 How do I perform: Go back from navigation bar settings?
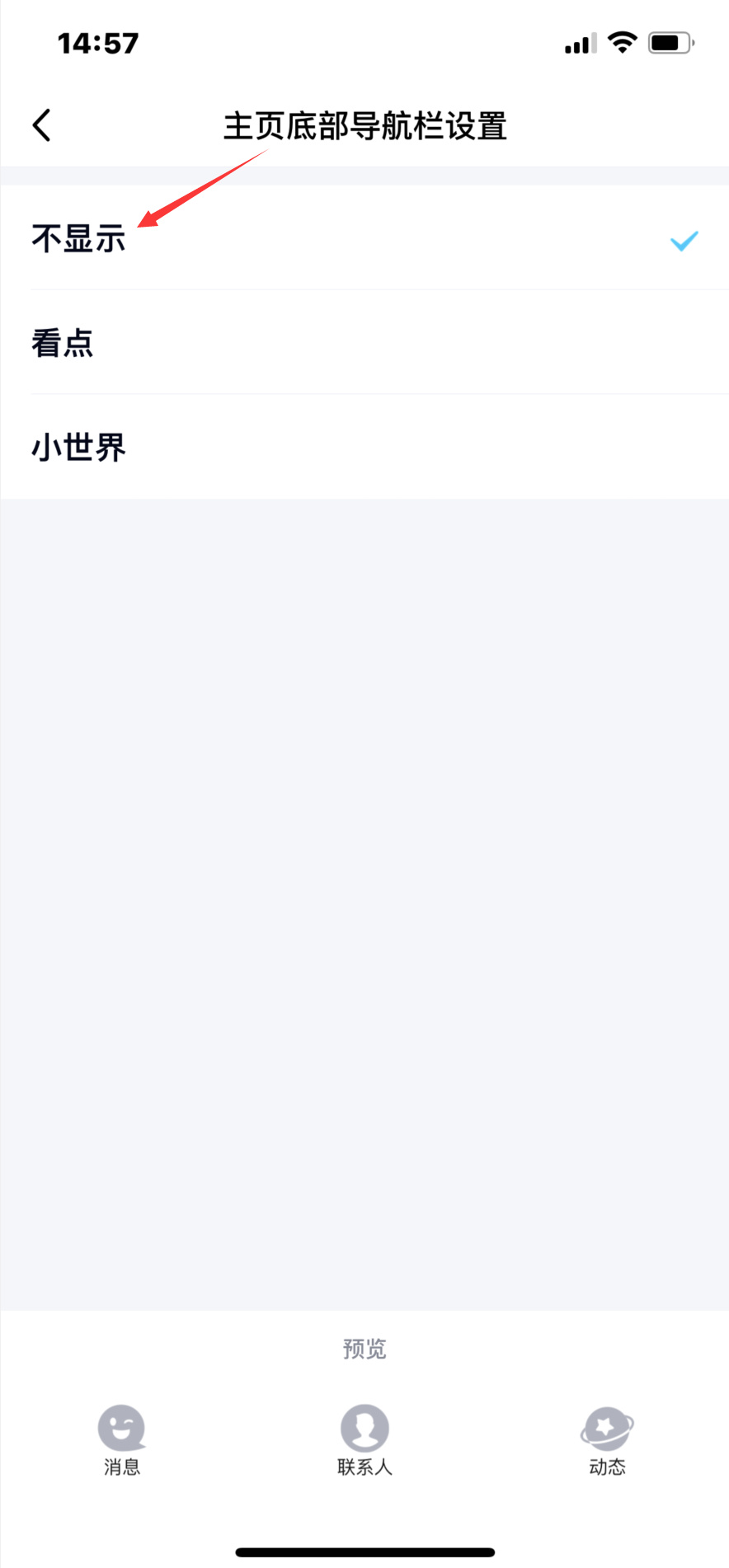(x=42, y=125)
